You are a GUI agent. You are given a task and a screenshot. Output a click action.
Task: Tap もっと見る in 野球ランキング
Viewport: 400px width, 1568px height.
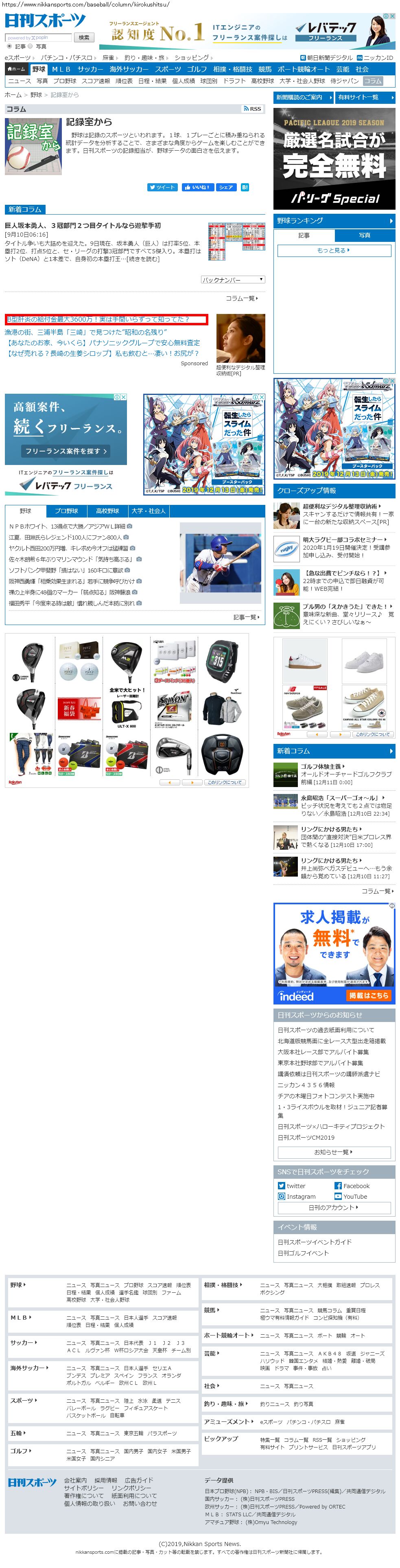click(x=334, y=250)
